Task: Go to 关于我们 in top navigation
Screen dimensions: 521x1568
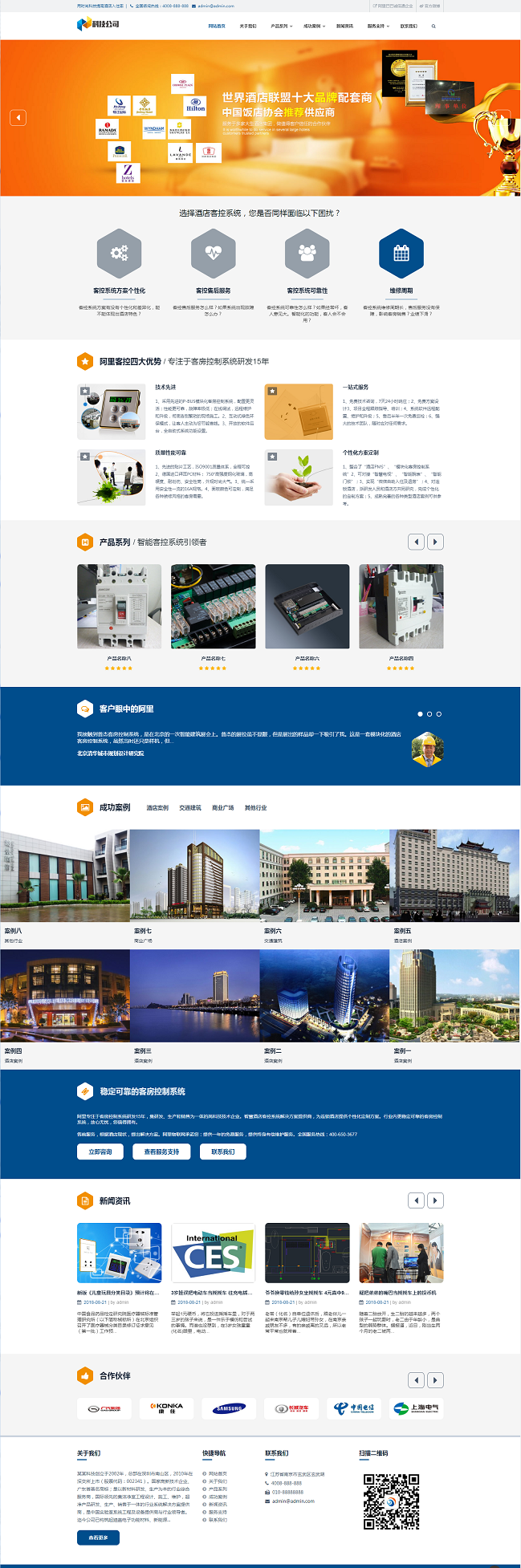Action: click(248, 26)
